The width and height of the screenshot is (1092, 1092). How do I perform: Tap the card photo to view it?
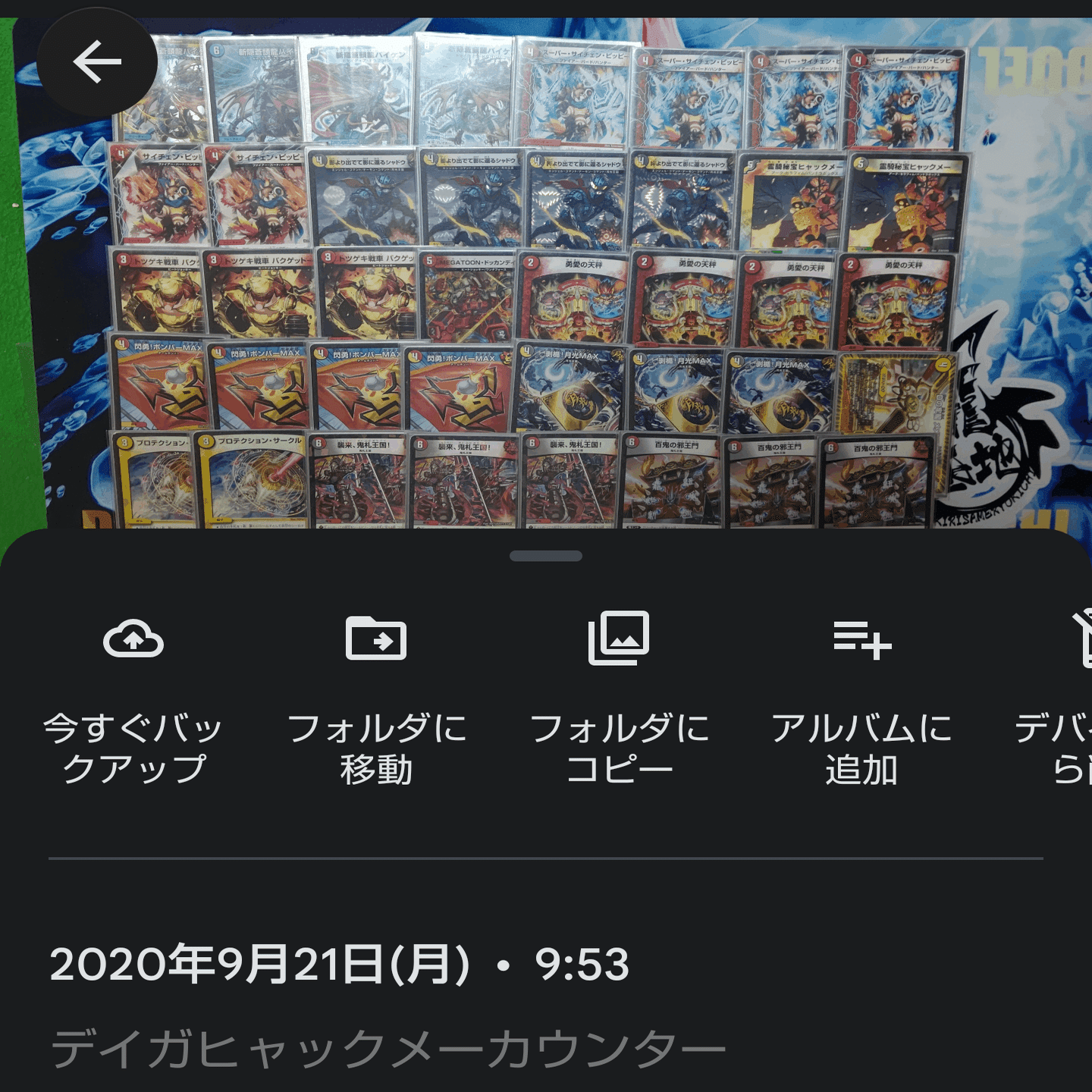coord(546,288)
